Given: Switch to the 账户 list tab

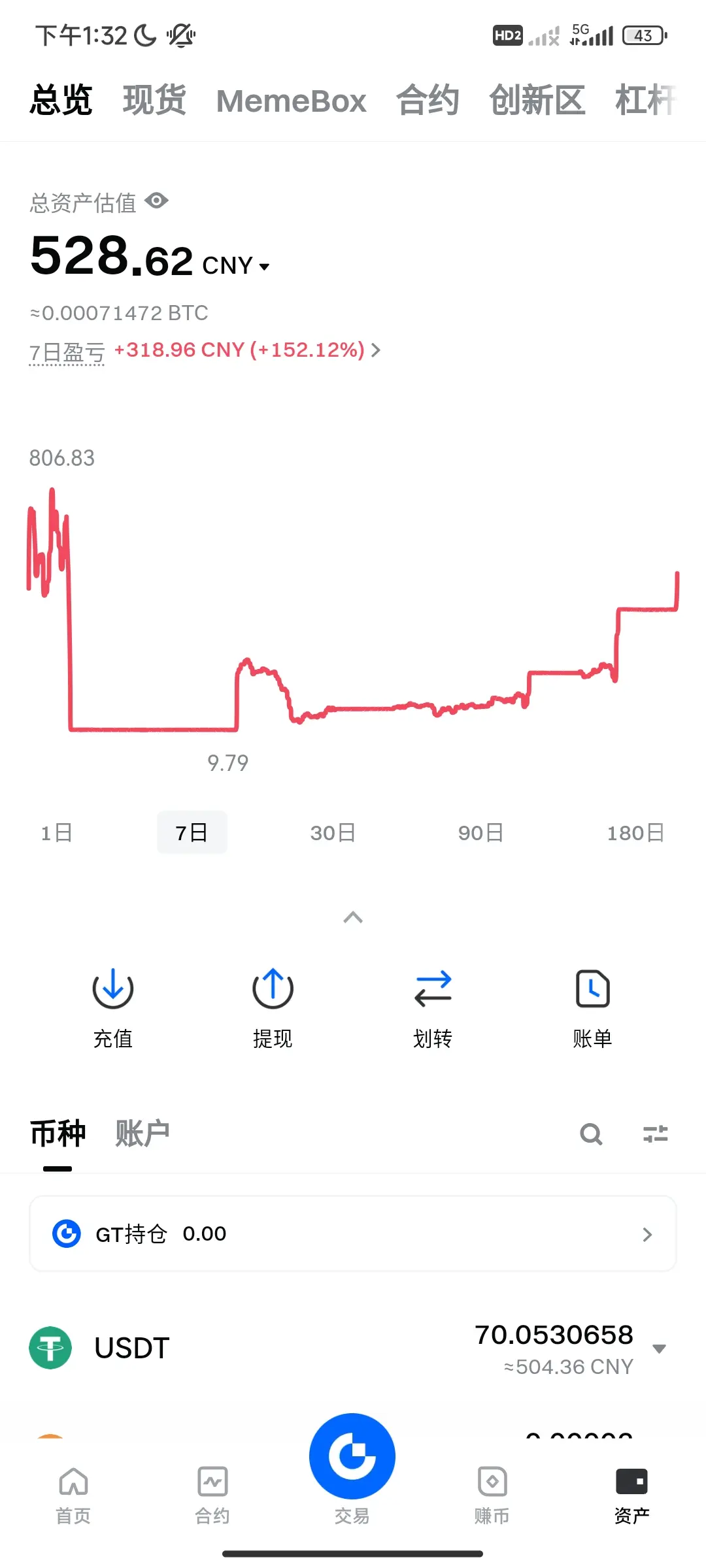Looking at the screenshot, I should 143,1133.
